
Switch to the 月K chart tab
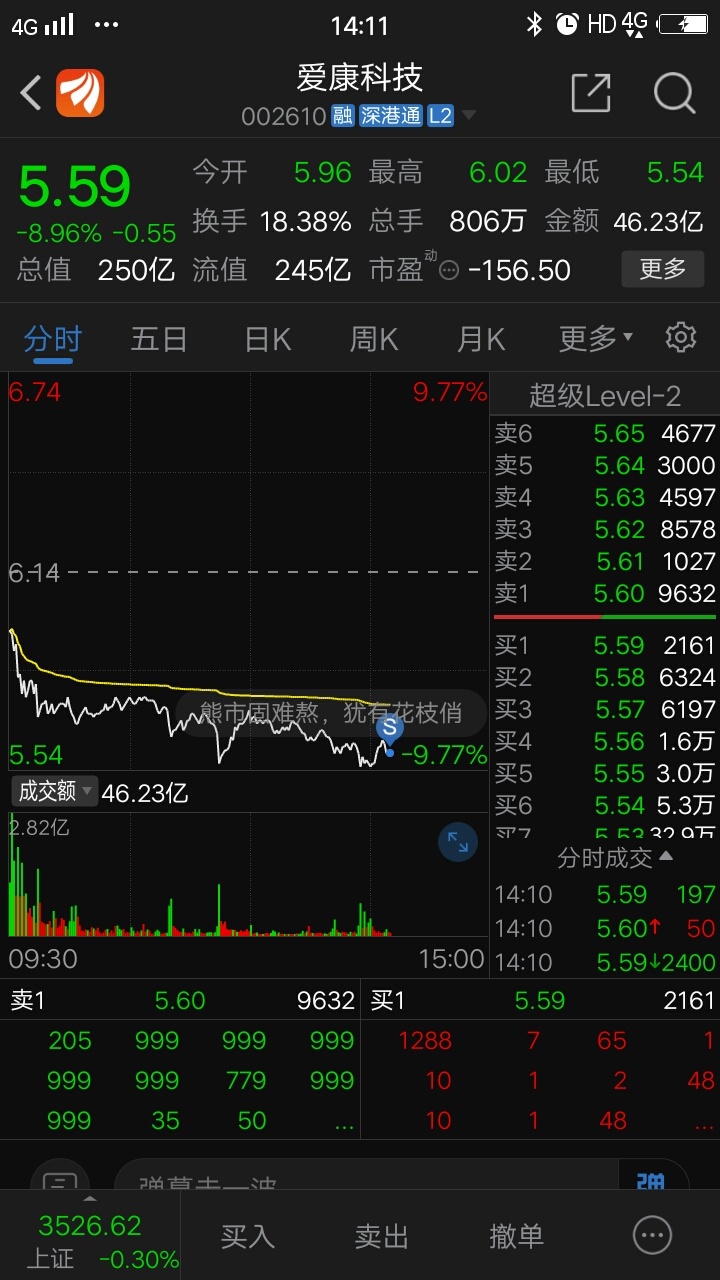(481, 339)
